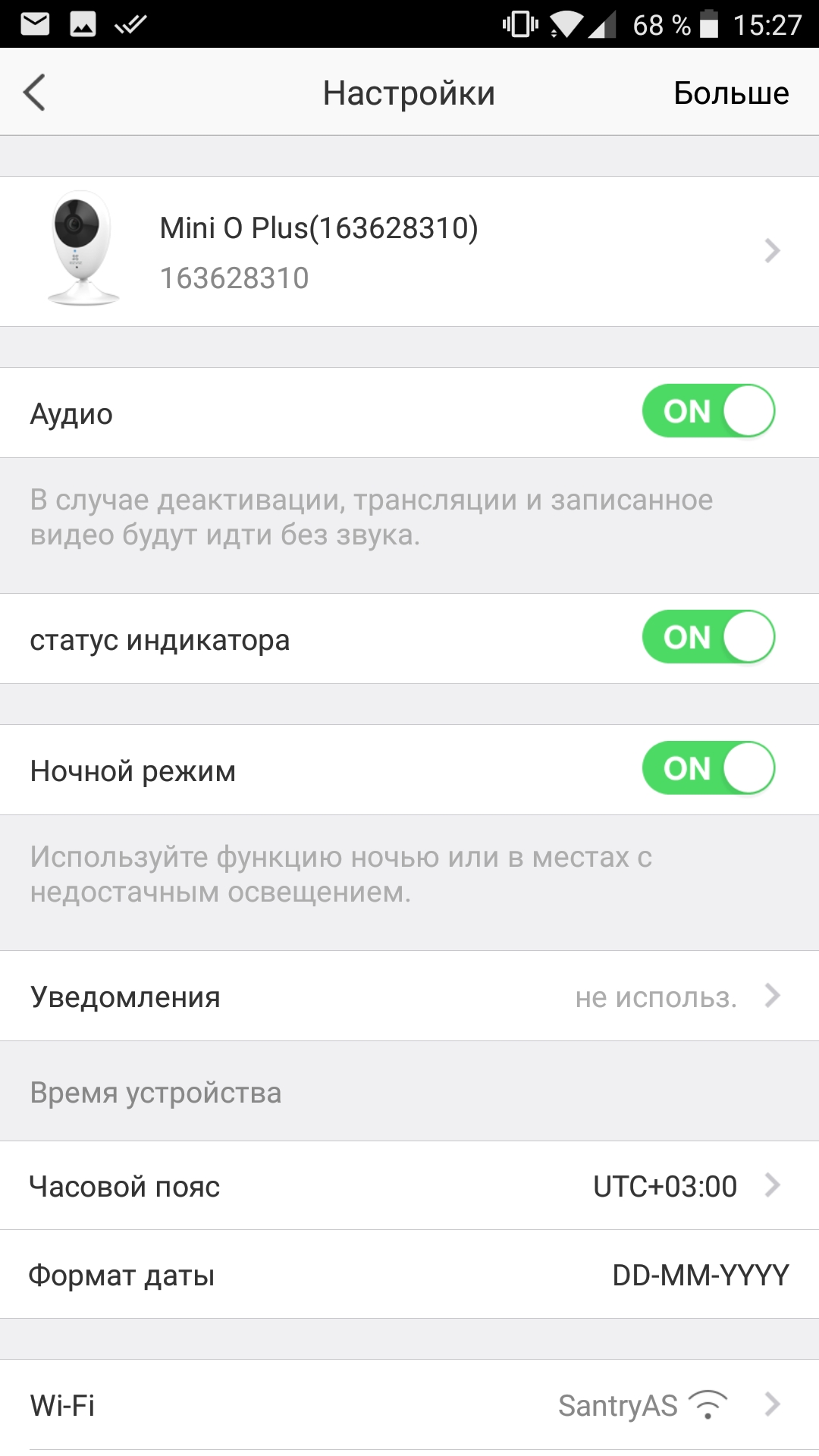
Task: Open Уведомления settings
Action: click(x=409, y=996)
